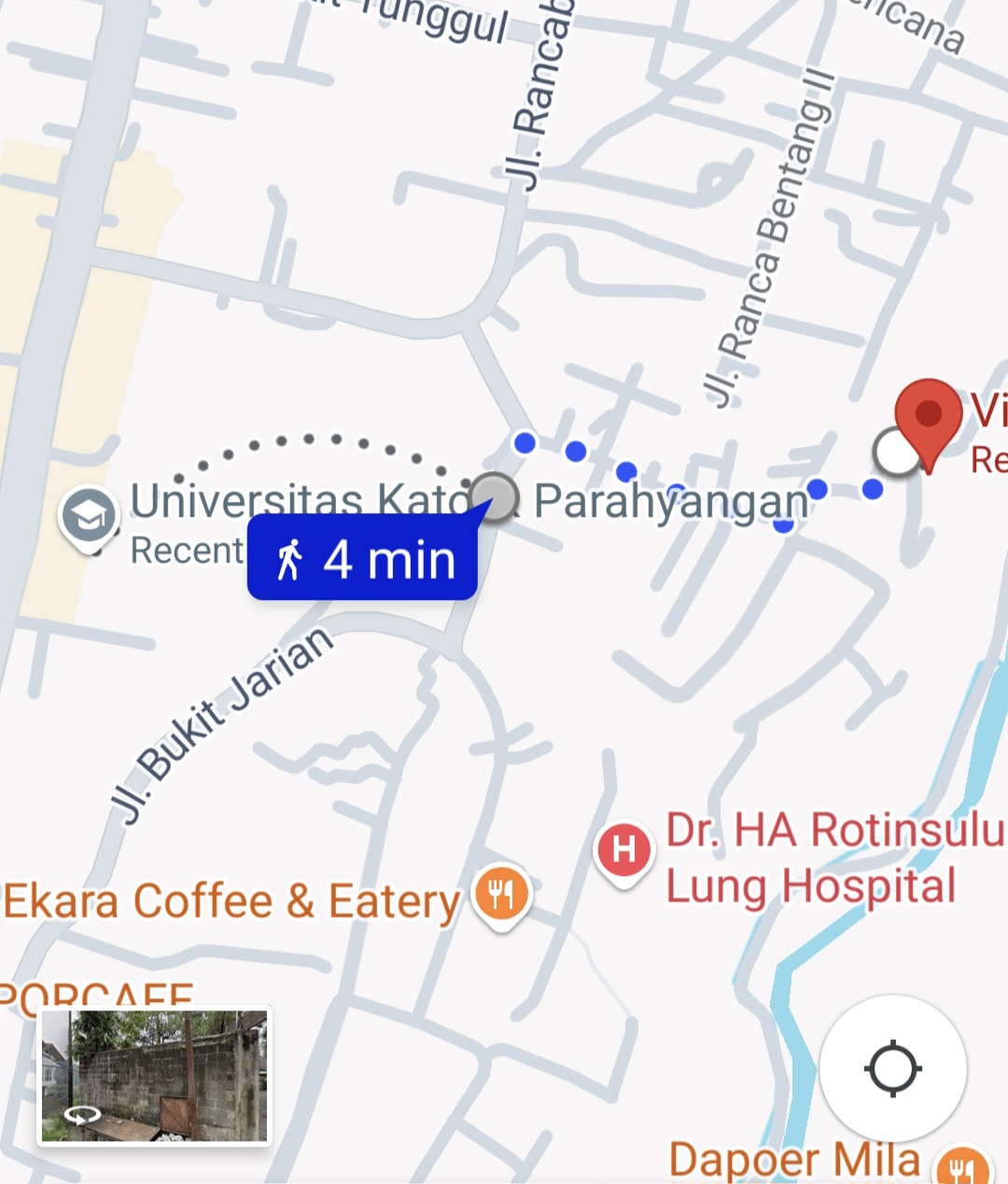Screen dimensions: 1008x1184
Task: Open Dapoer Mila restaurant pin
Action: (x=961, y=1166)
